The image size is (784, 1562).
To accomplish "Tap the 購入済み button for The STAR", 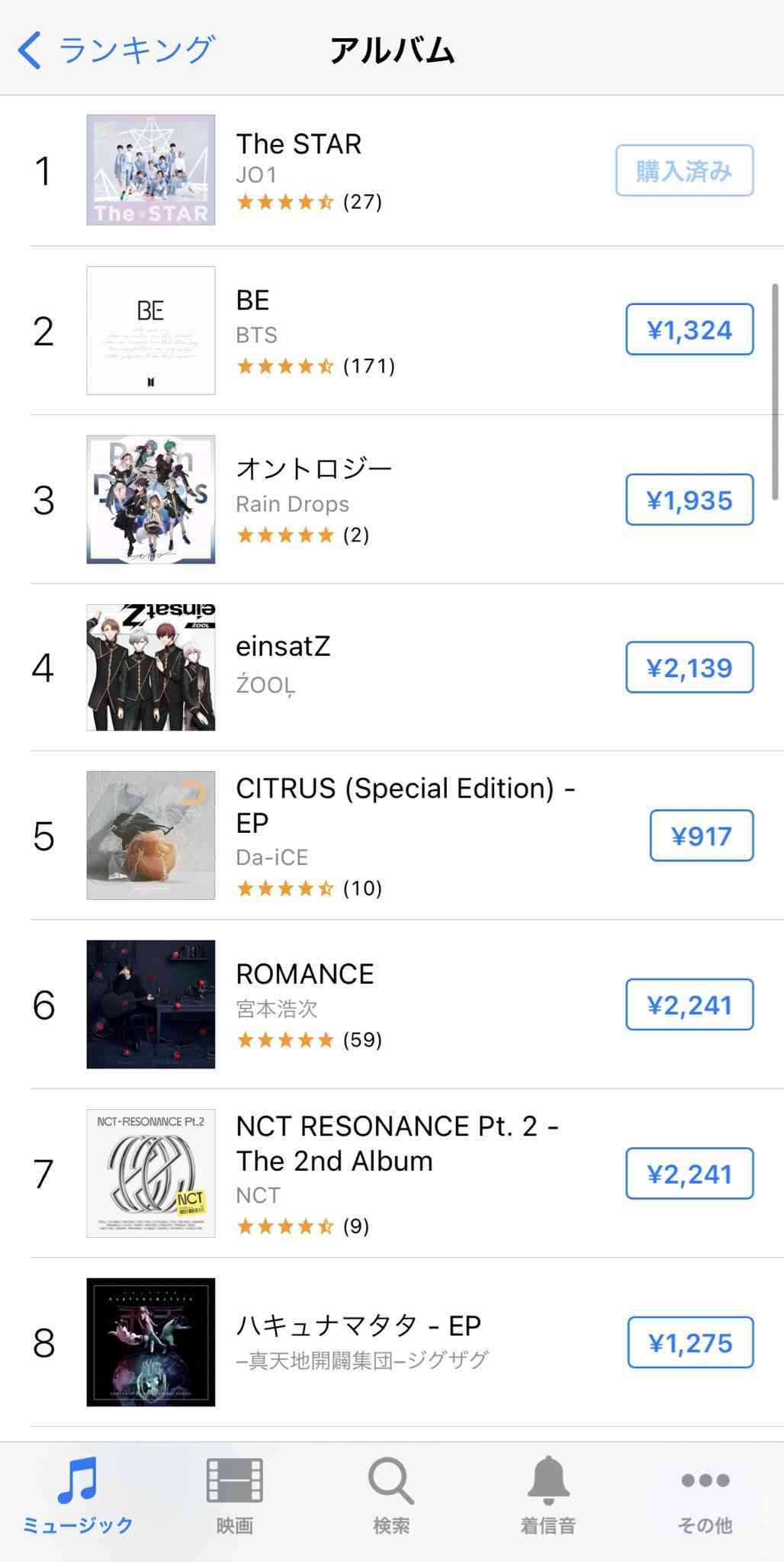I will [684, 170].
